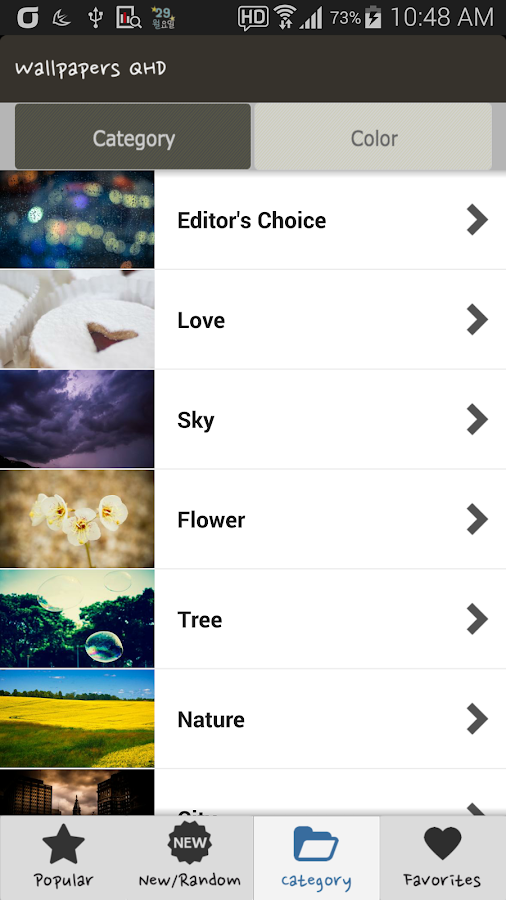
Task: Open the Flower category
Action: tap(253, 519)
